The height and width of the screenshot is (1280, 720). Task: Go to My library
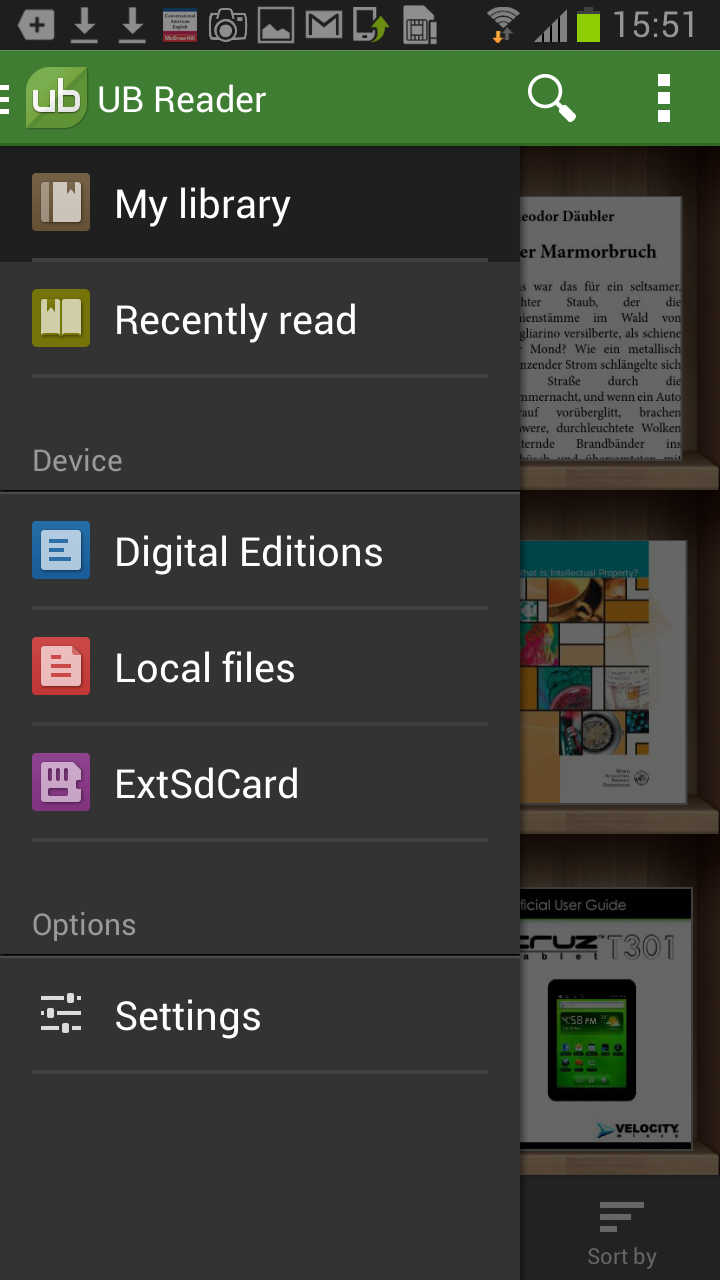point(260,204)
